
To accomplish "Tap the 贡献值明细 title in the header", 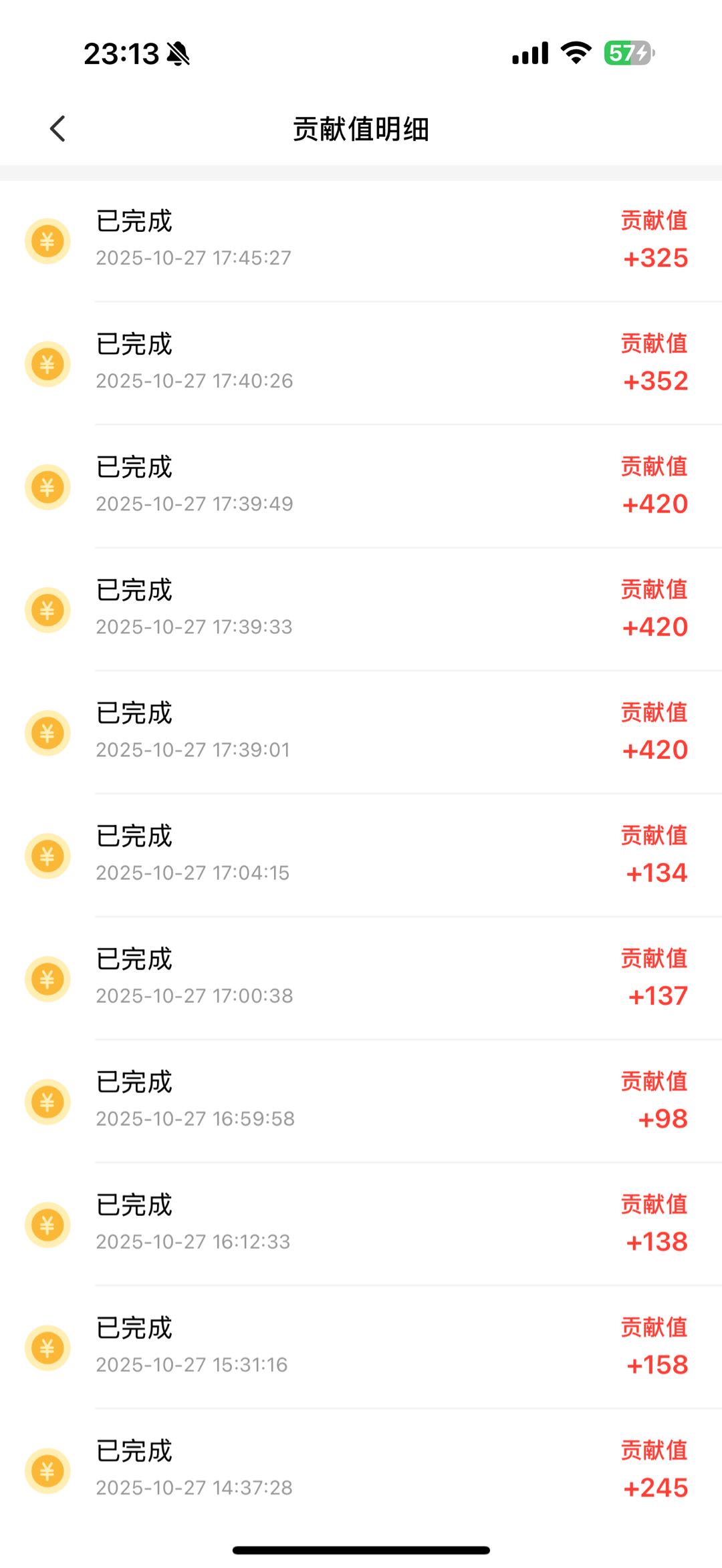I will [361, 128].
